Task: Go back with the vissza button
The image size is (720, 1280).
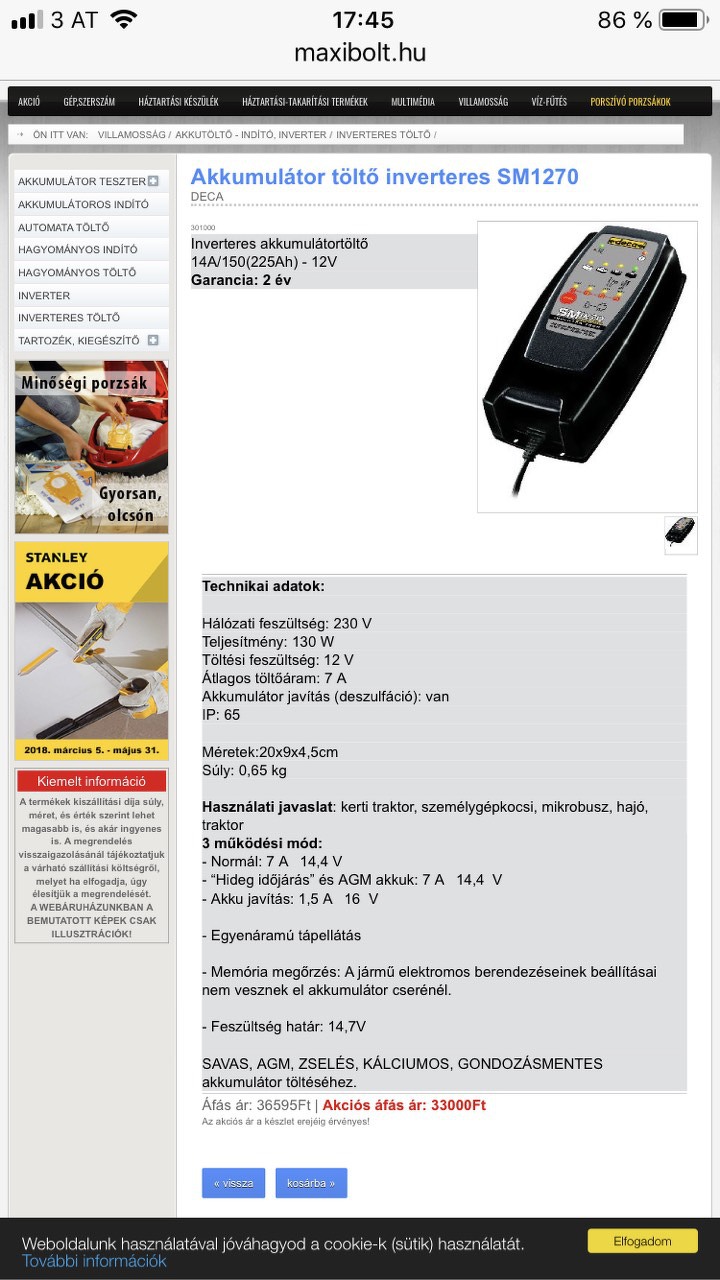Action: (233, 1183)
